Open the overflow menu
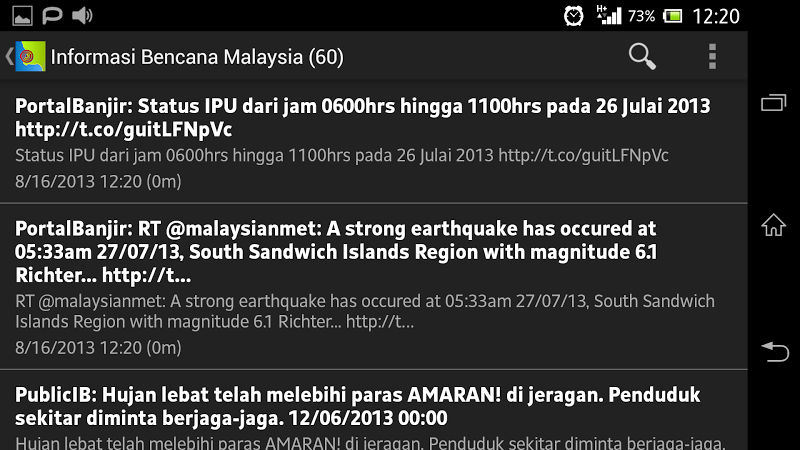Image resolution: width=800 pixels, height=450 pixels. [712, 57]
